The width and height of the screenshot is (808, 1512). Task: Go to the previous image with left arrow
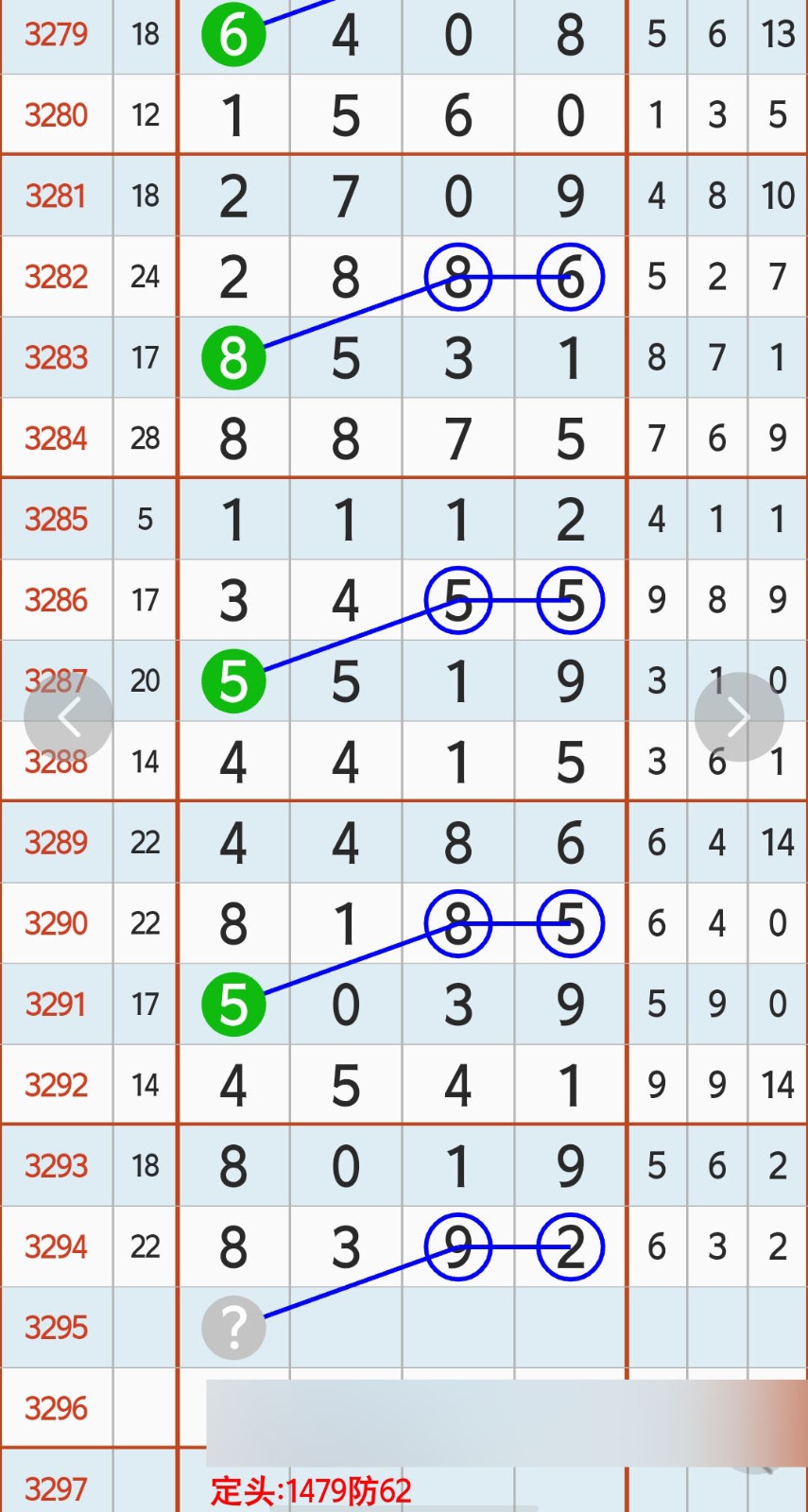(x=68, y=718)
